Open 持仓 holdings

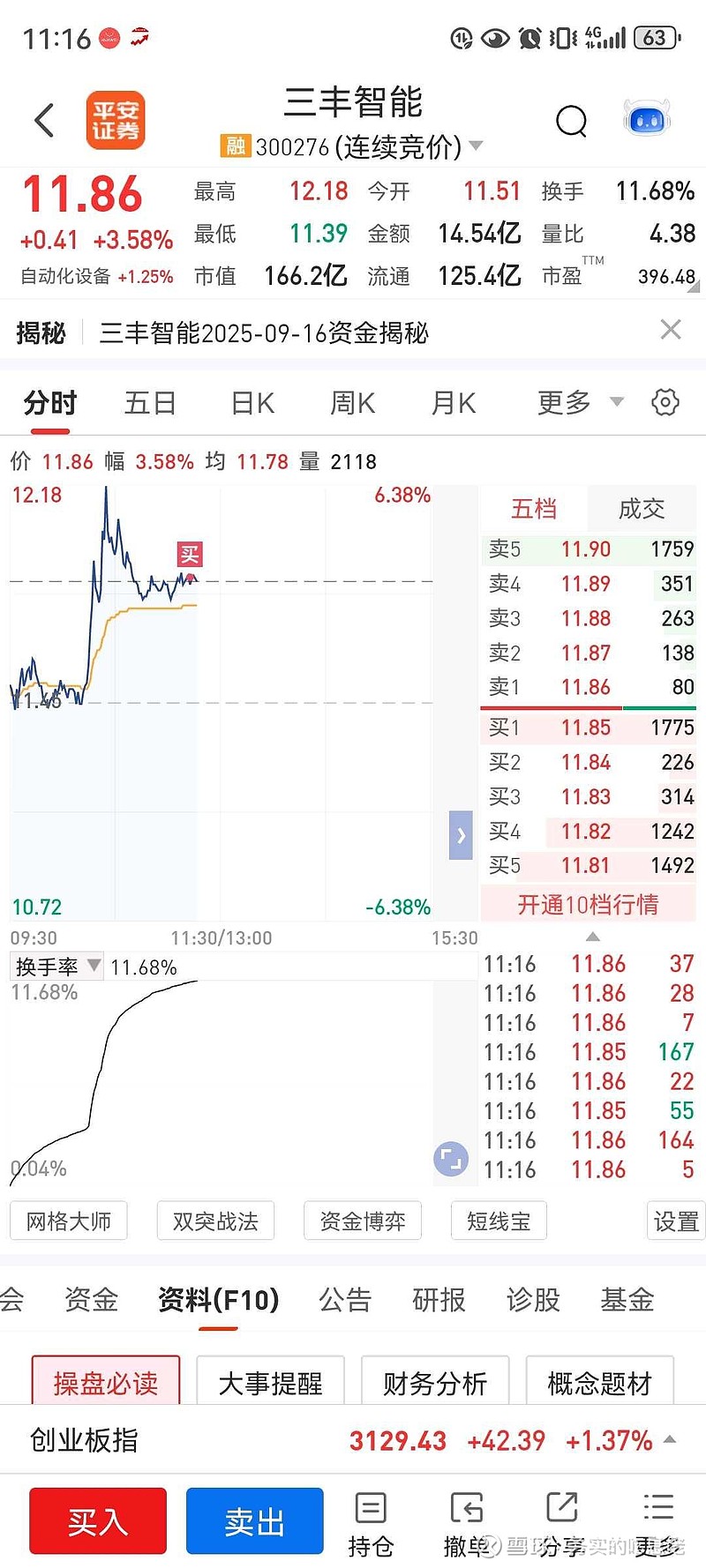click(x=371, y=1524)
